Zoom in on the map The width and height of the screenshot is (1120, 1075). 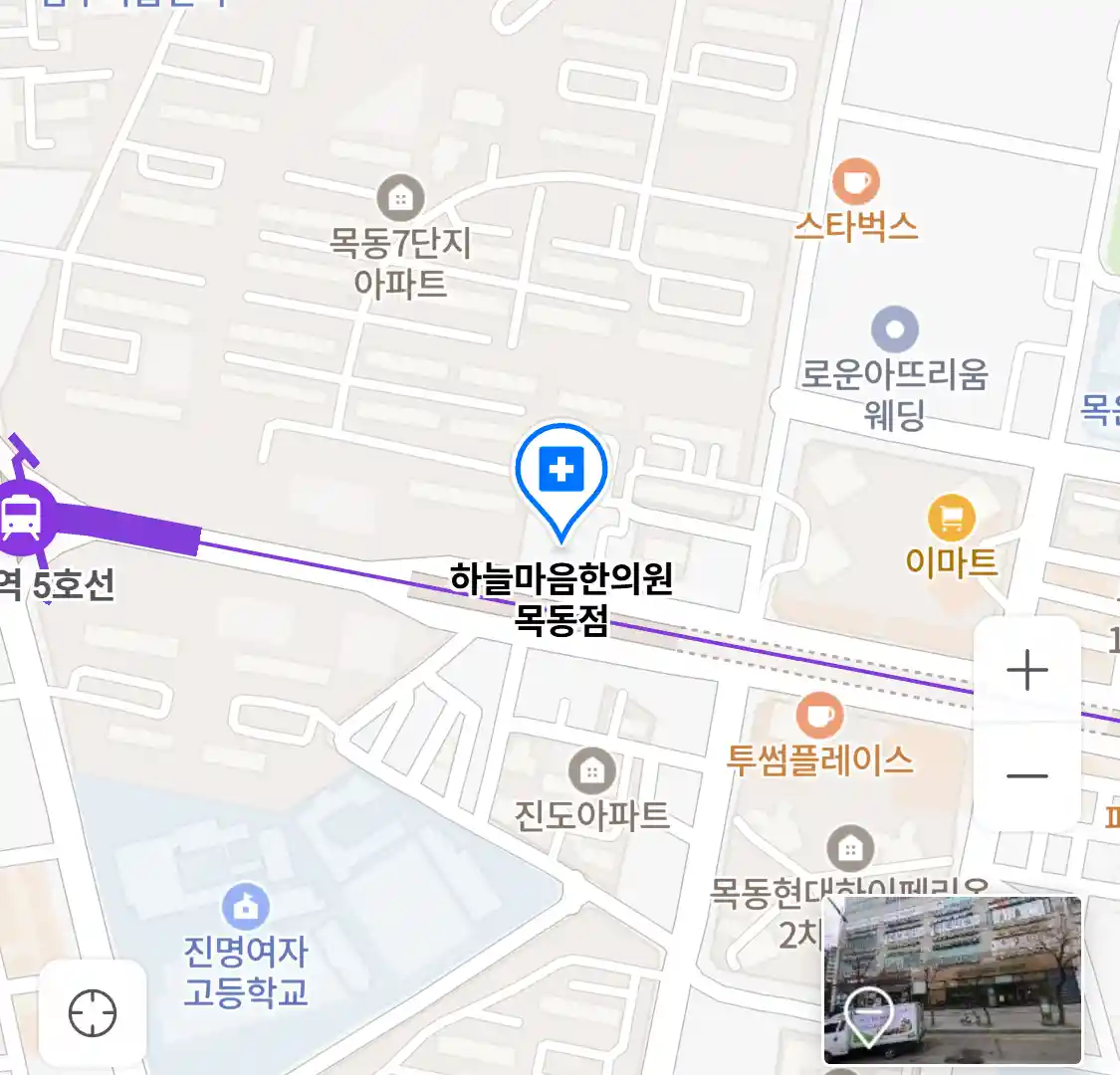[1026, 671]
